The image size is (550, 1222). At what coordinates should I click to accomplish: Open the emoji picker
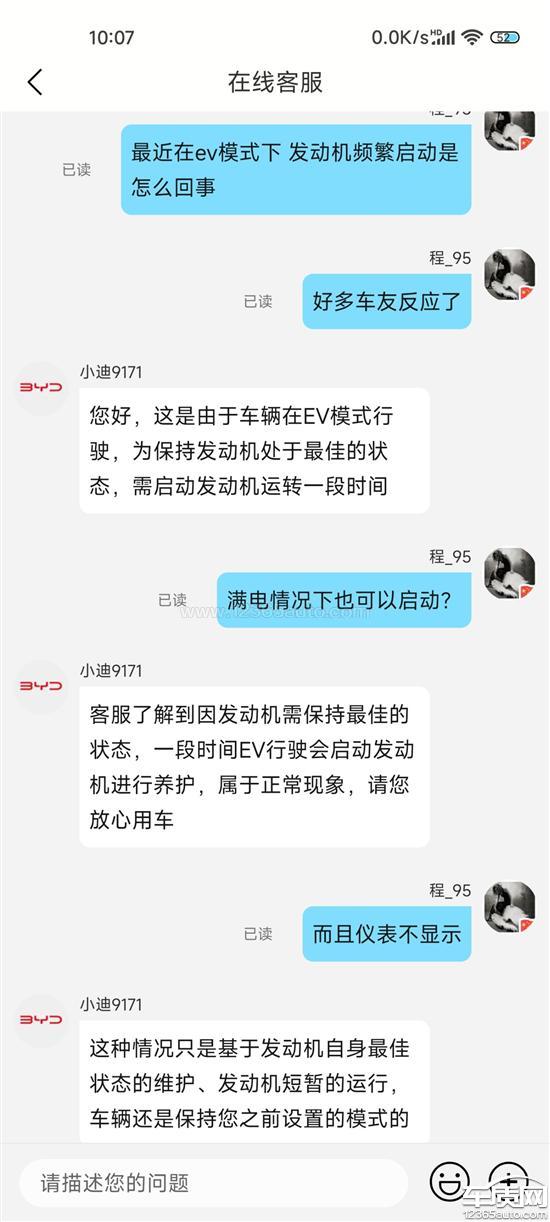pos(450,1182)
